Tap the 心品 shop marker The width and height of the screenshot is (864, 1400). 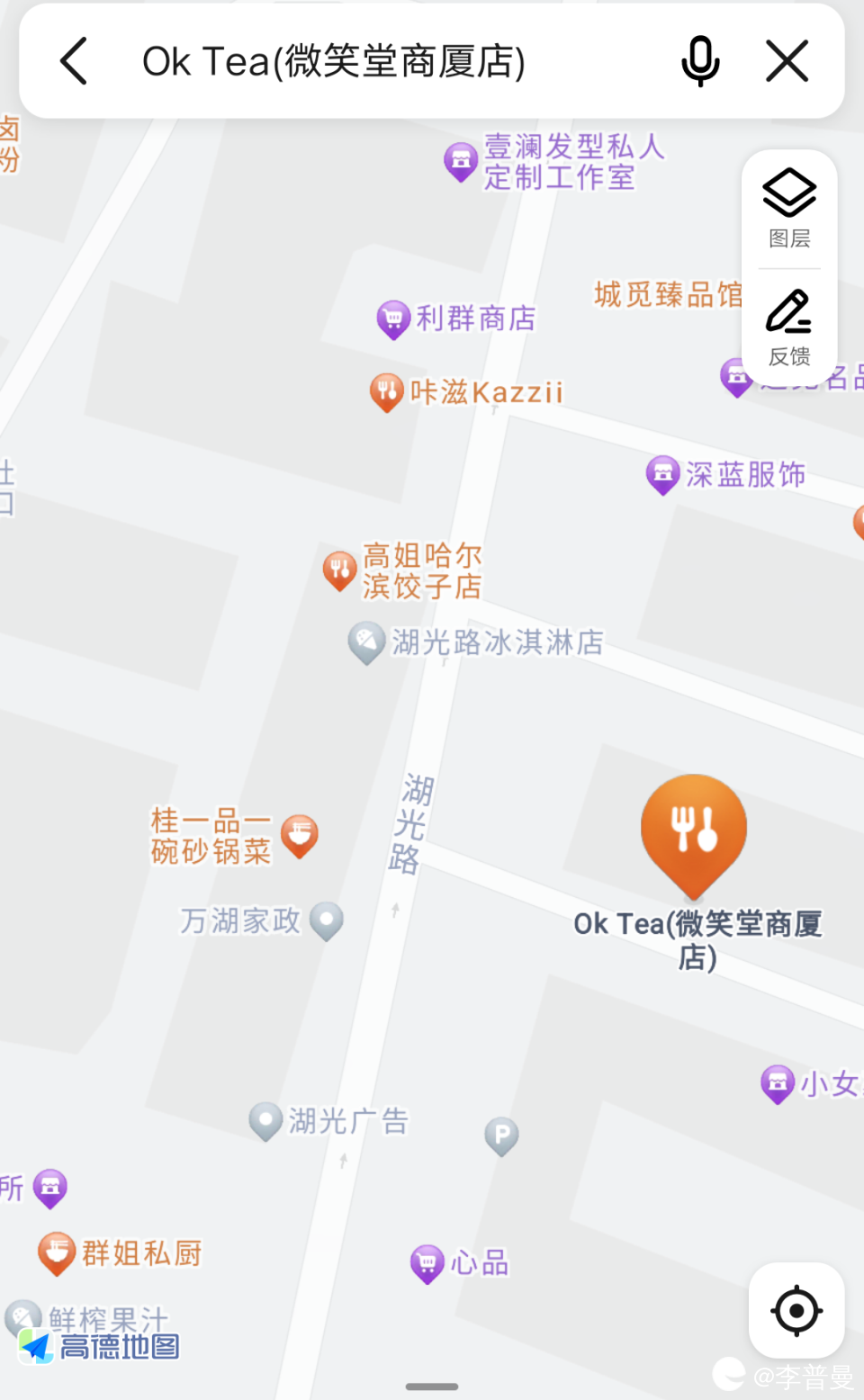pyautogui.click(x=427, y=1263)
